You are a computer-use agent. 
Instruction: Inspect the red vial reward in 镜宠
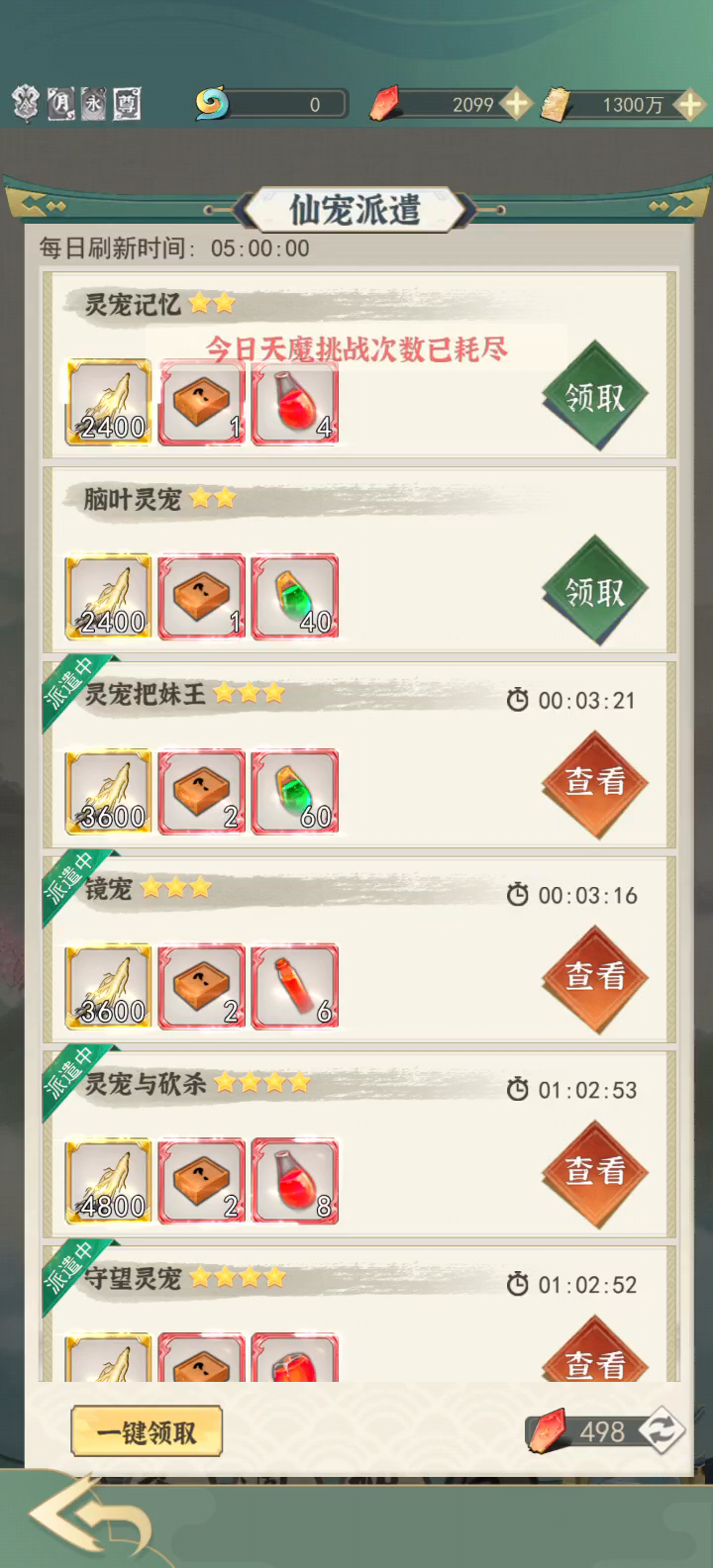(x=295, y=987)
